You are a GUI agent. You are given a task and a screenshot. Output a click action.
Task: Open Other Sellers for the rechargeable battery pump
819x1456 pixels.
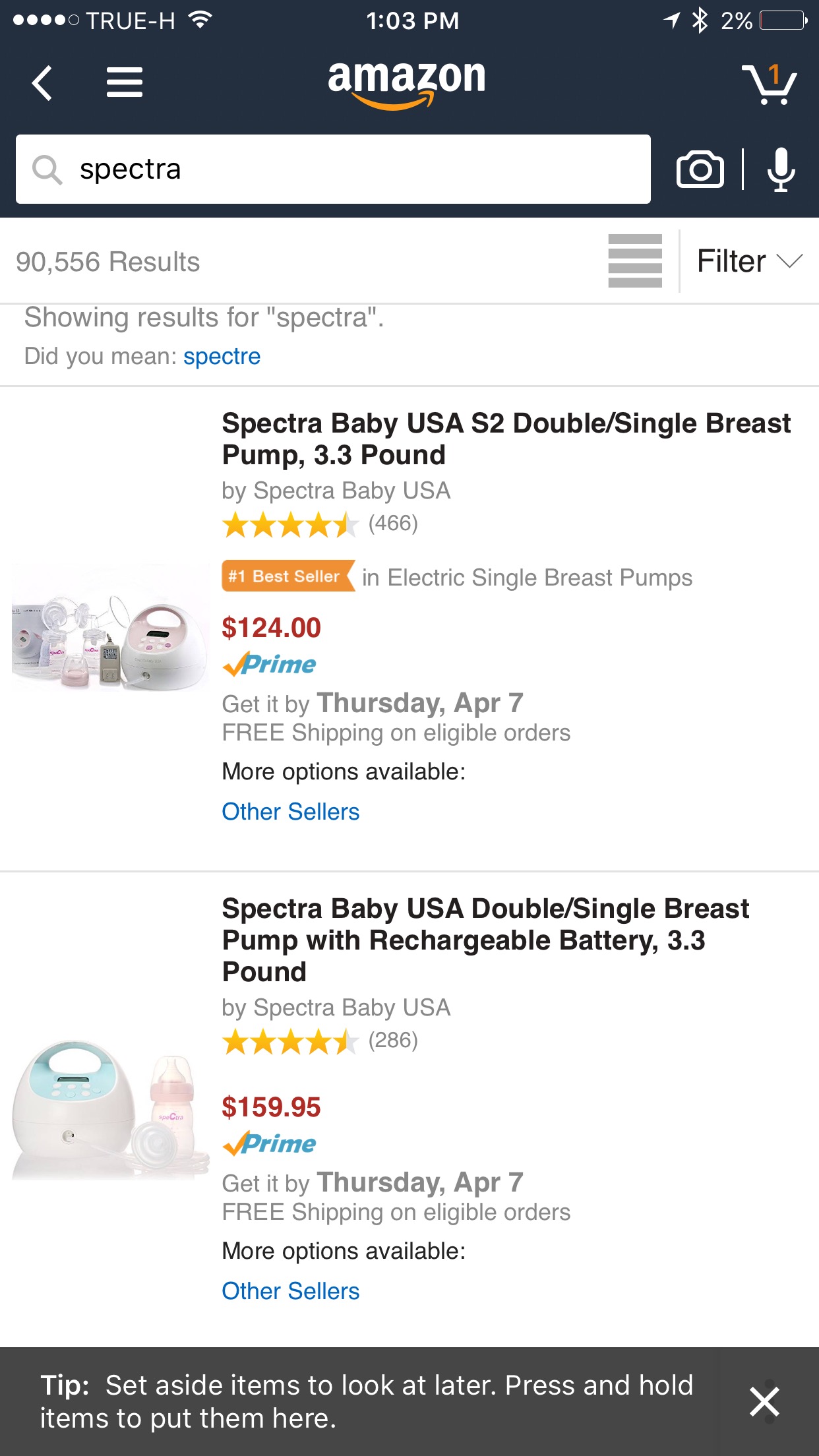pyautogui.click(x=290, y=1290)
